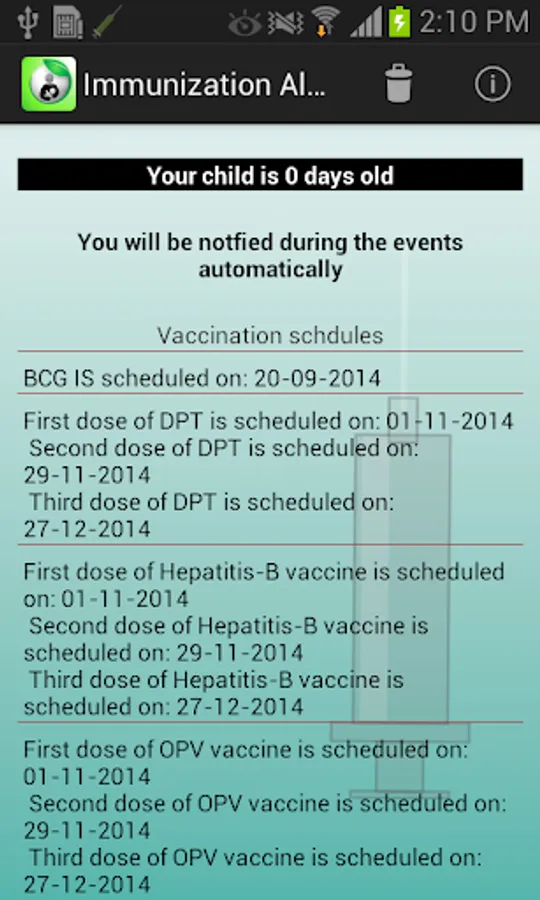Open the info icon in the app bar
Viewport: 540px width, 900px height.
click(x=492, y=84)
